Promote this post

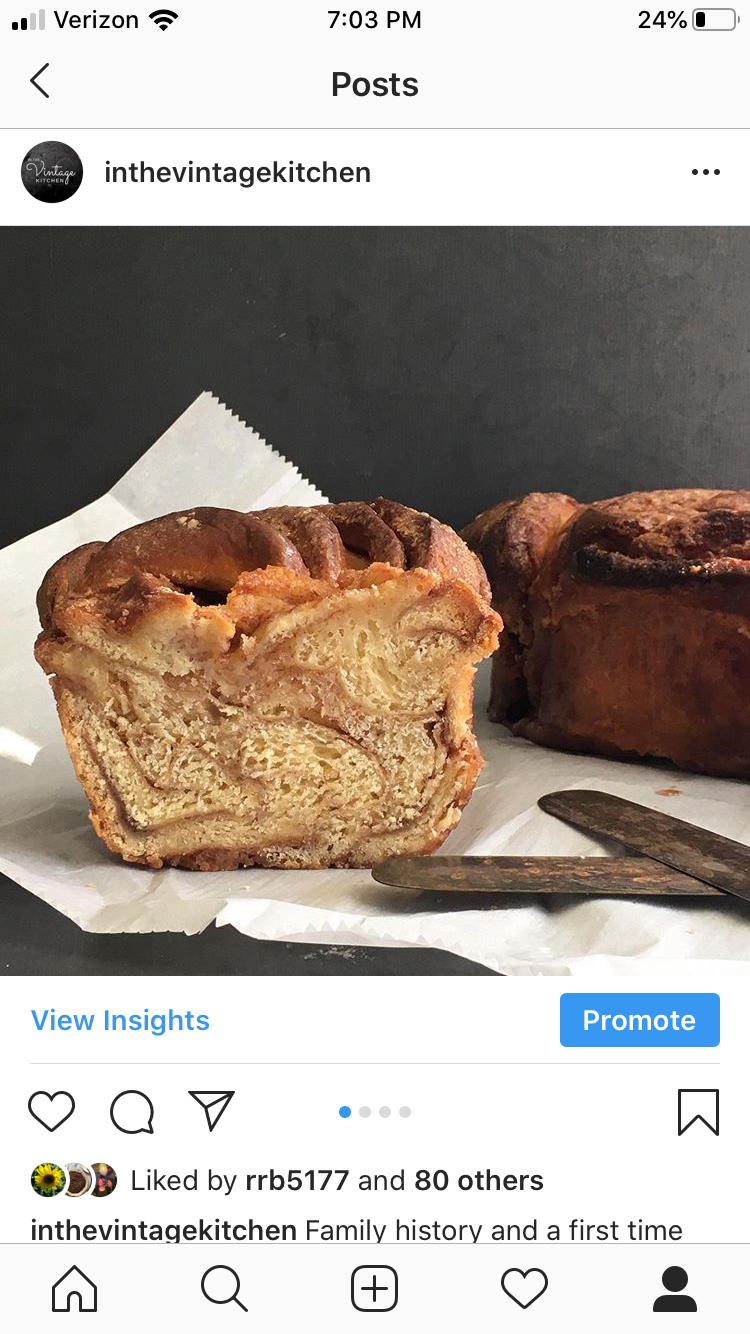[x=639, y=1020]
